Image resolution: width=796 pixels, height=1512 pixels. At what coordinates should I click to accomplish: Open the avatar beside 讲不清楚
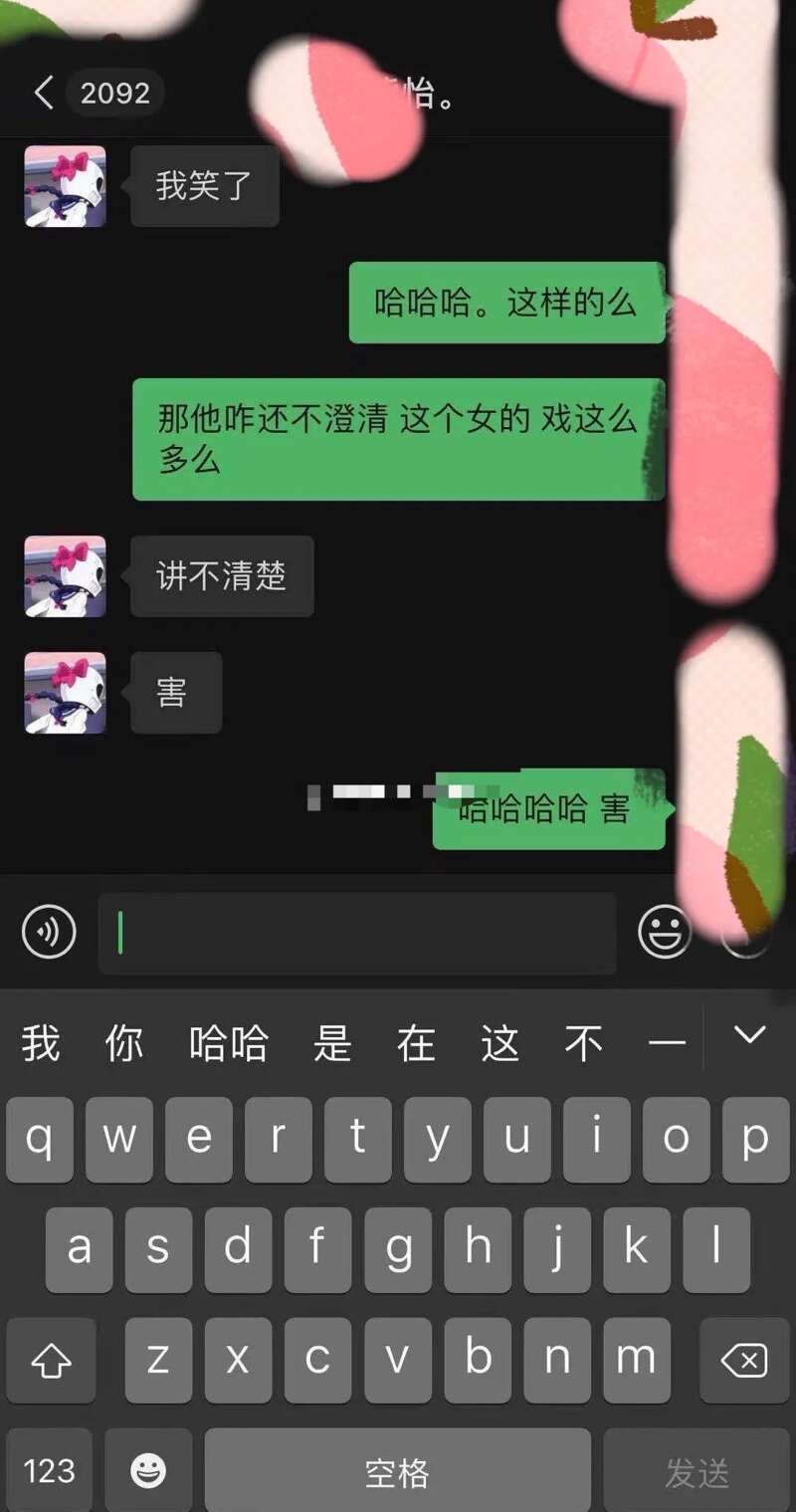65,576
